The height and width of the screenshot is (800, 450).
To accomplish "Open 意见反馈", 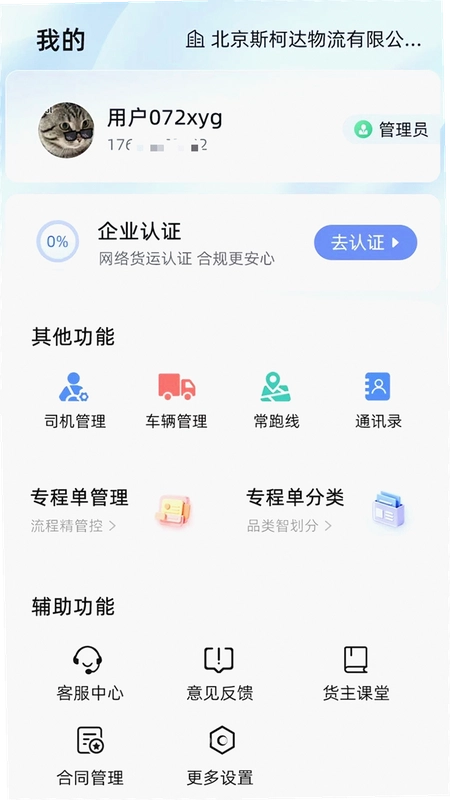I will tap(219, 673).
